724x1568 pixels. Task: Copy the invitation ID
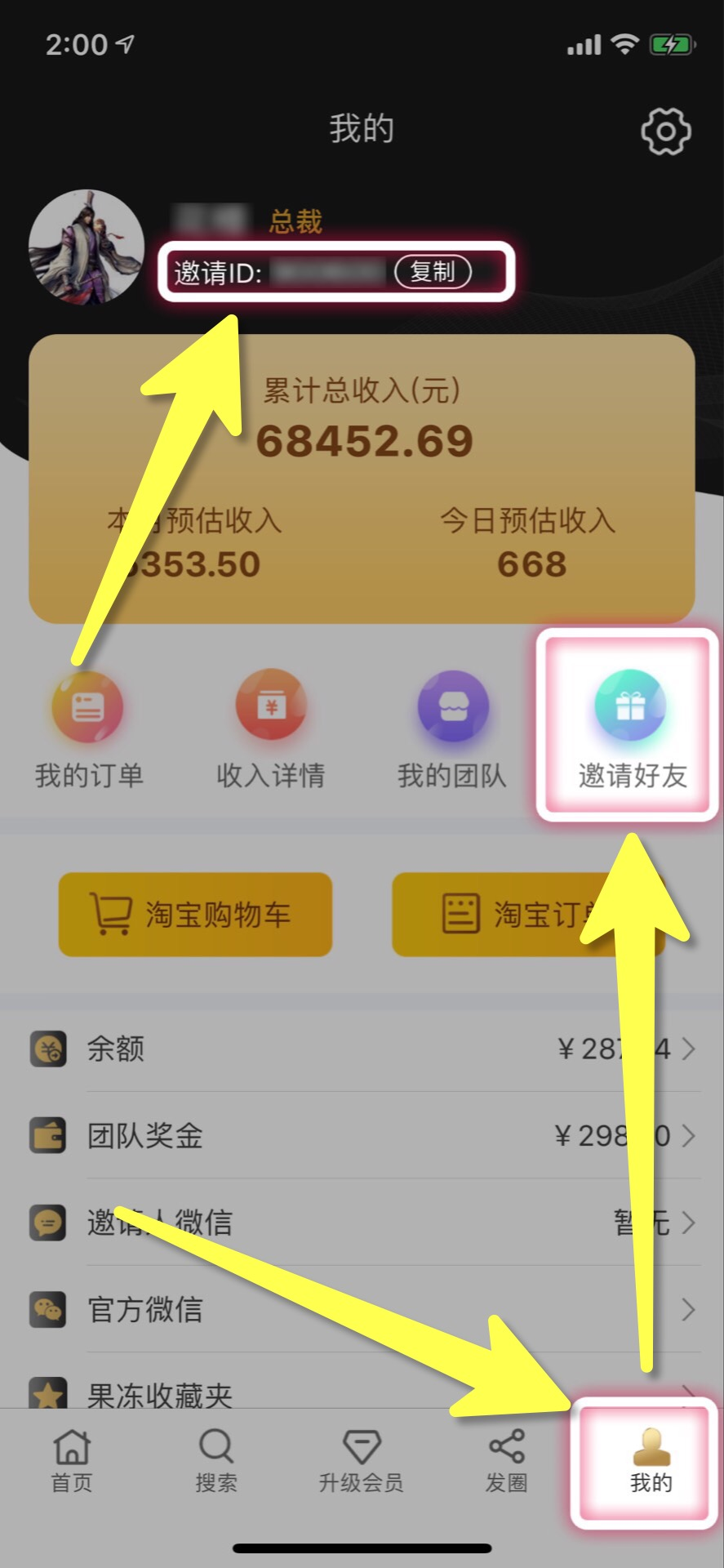[x=433, y=271]
